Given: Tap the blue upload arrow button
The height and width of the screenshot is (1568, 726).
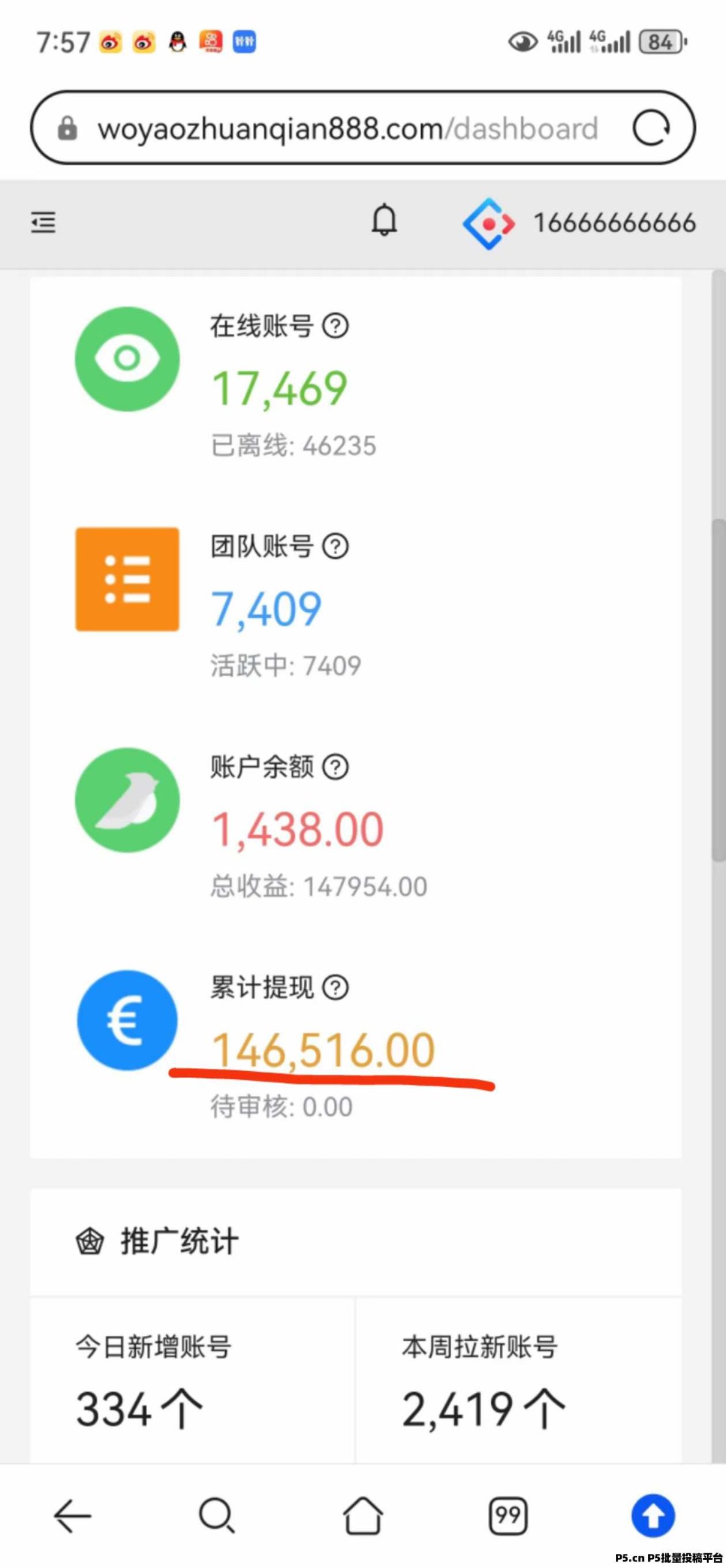Looking at the screenshot, I should coord(653,1515).
